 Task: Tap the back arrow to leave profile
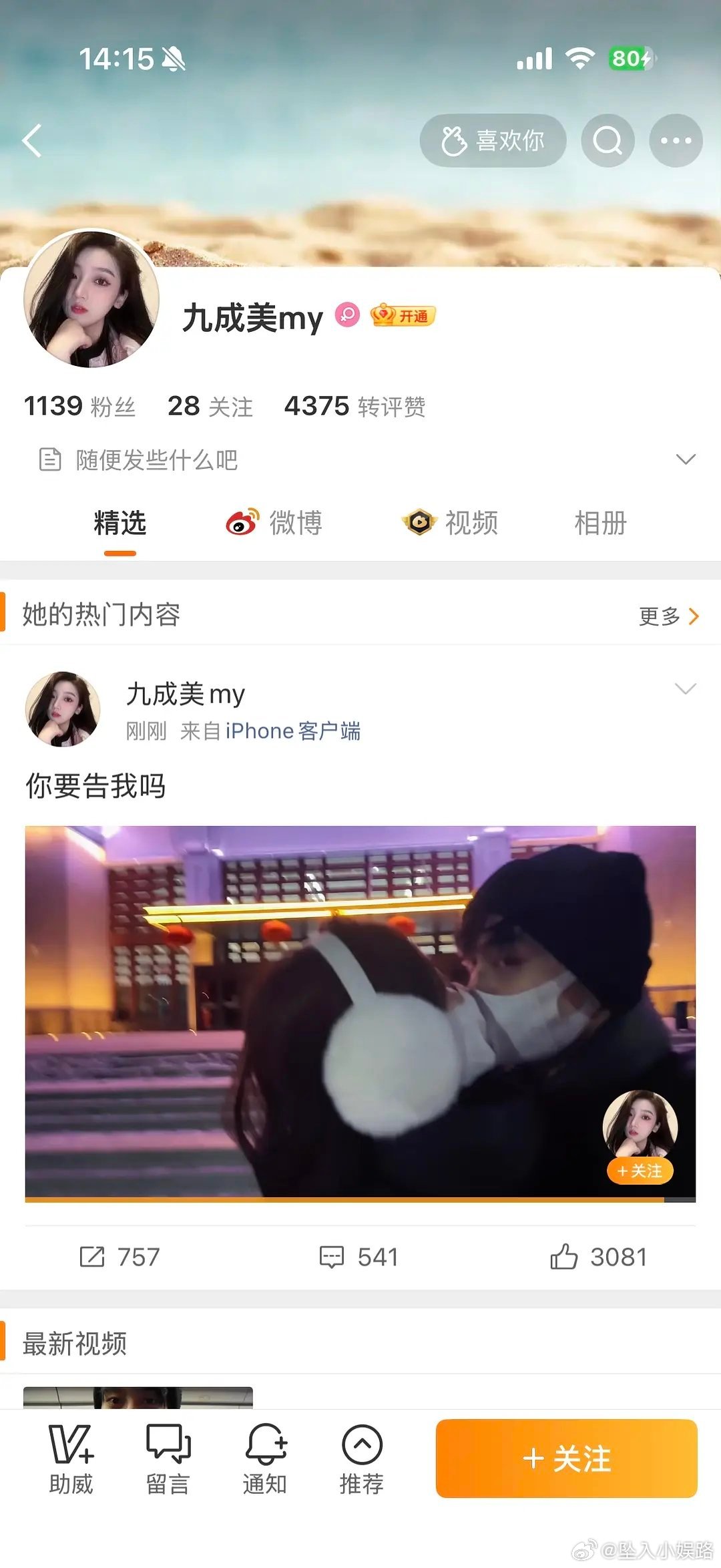pos(31,142)
